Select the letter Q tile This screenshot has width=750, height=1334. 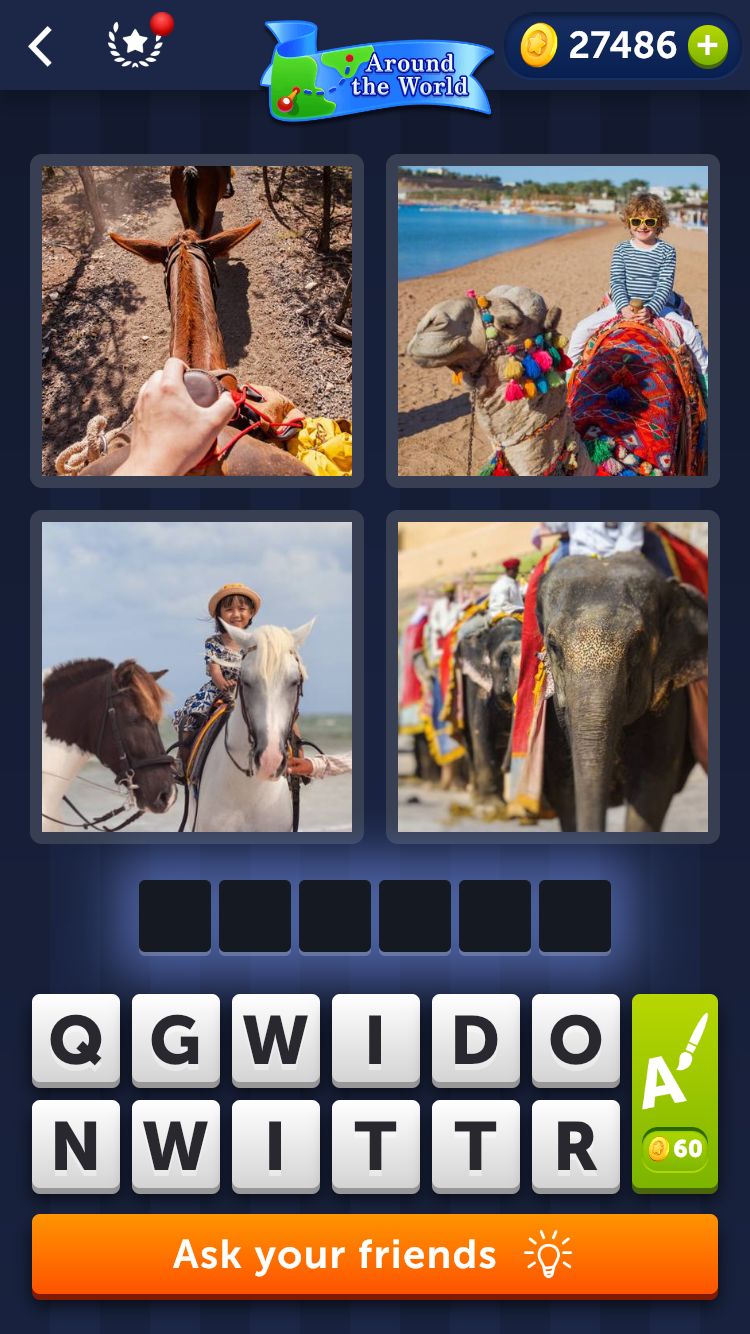tap(76, 1040)
